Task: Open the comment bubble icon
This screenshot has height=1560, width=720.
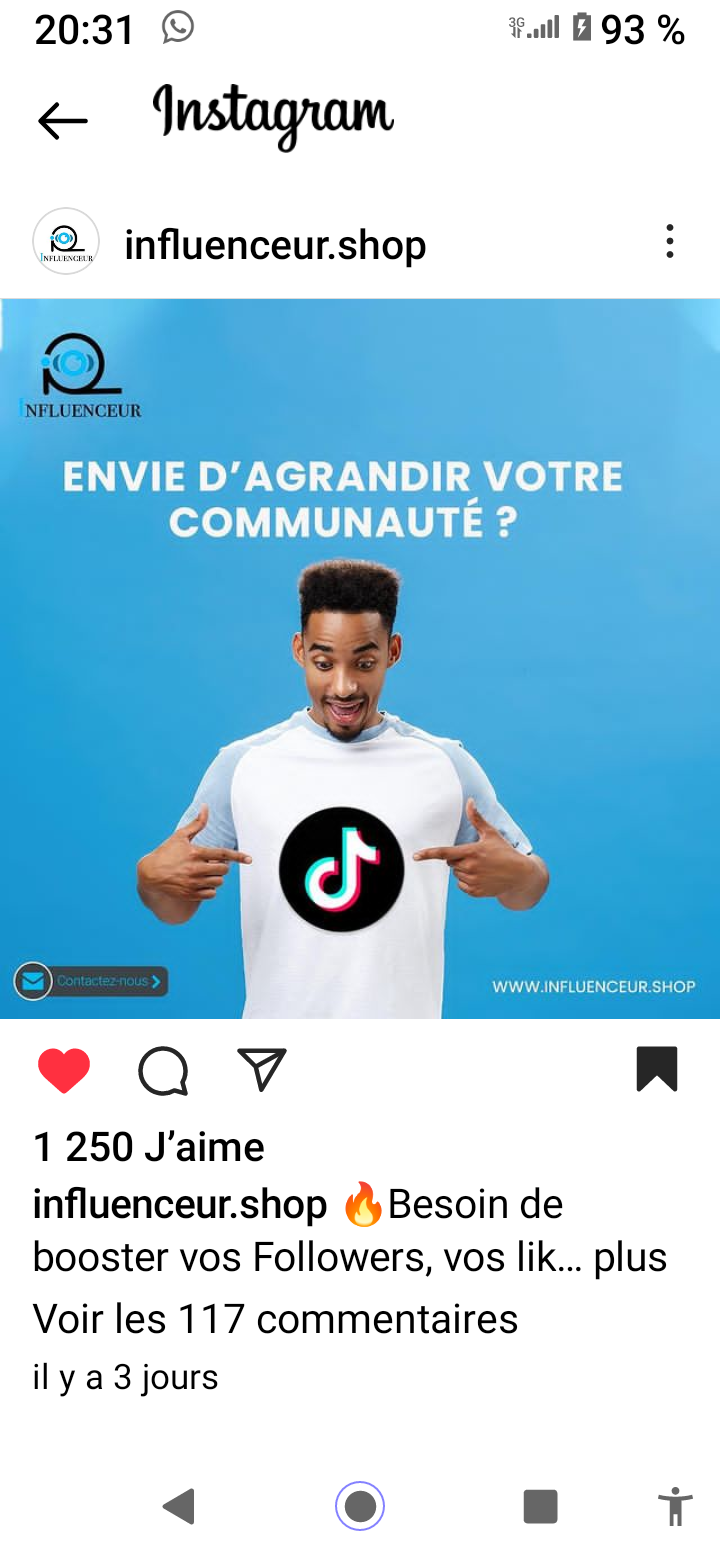Action: 163,1071
